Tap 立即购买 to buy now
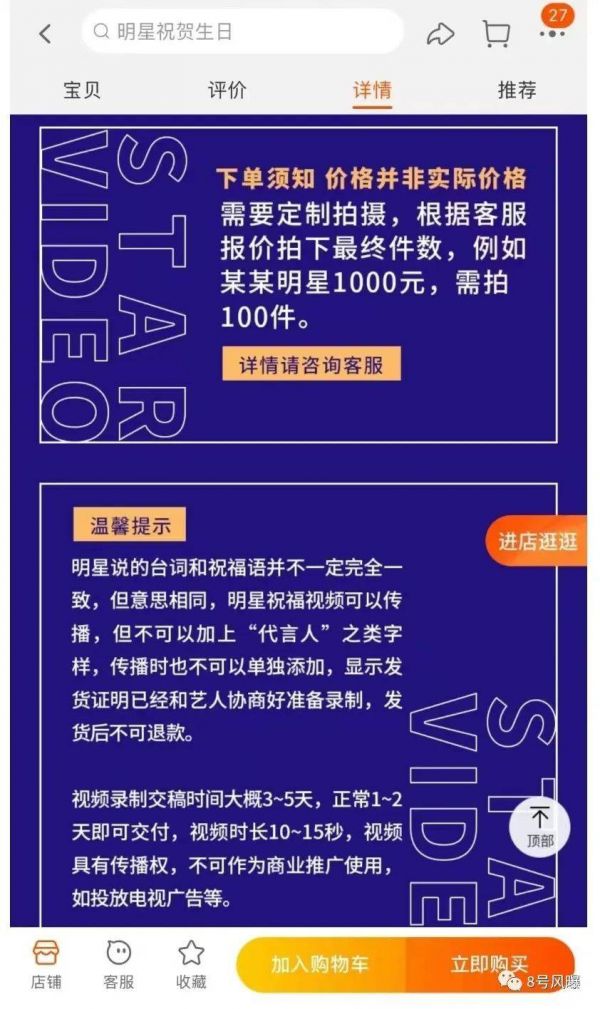 pos(489,965)
